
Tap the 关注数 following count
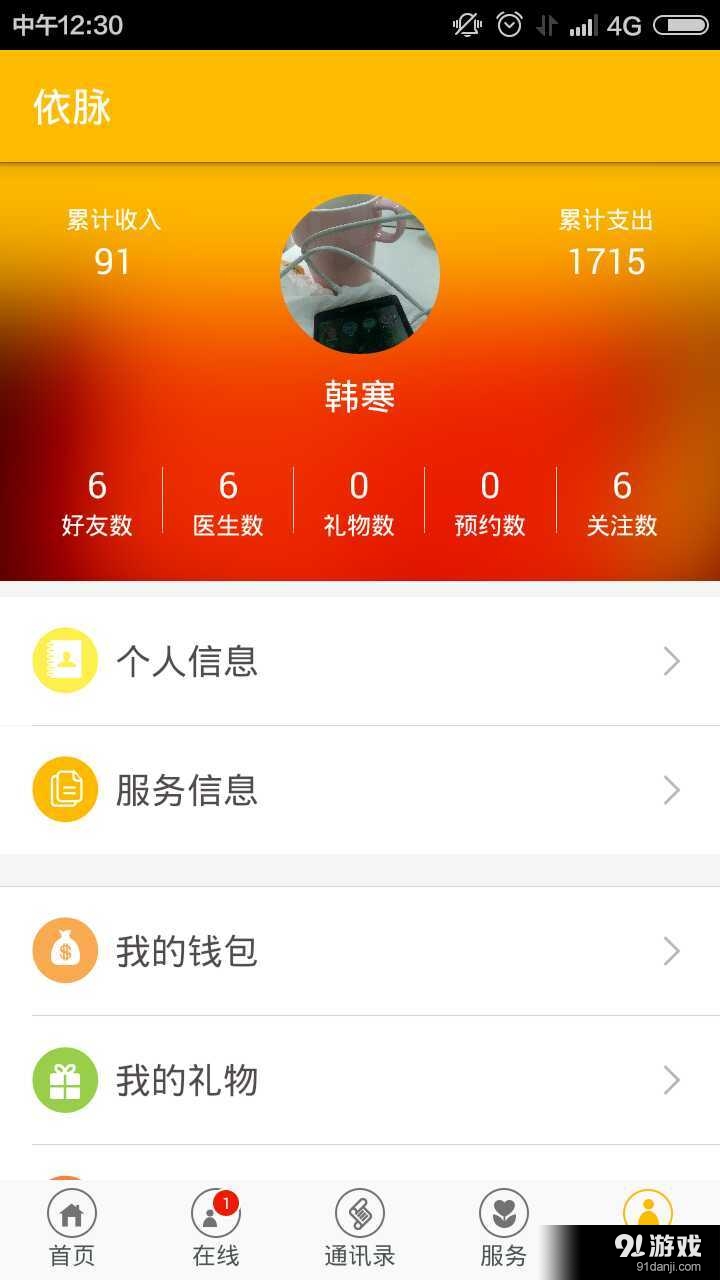click(622, 500)
